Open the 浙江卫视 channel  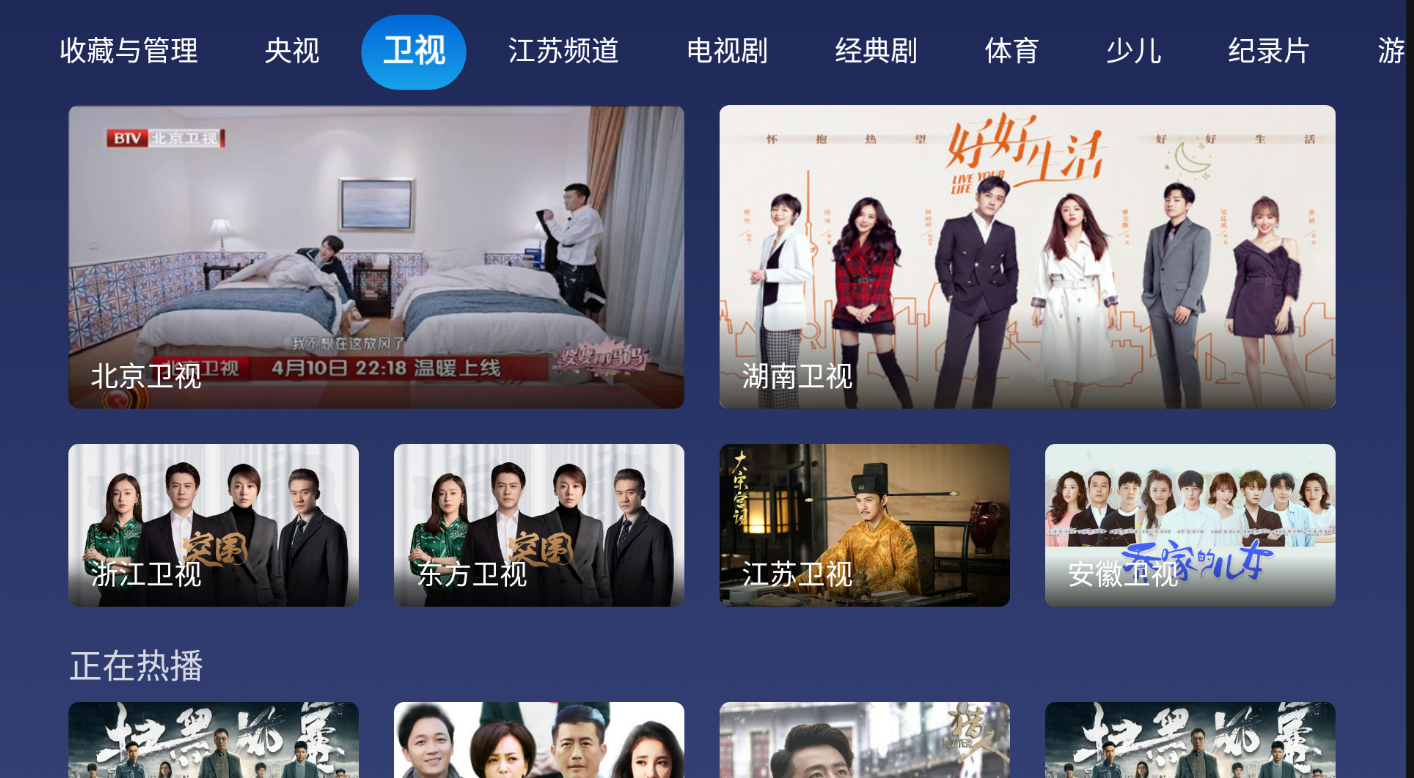click(213, 525)
